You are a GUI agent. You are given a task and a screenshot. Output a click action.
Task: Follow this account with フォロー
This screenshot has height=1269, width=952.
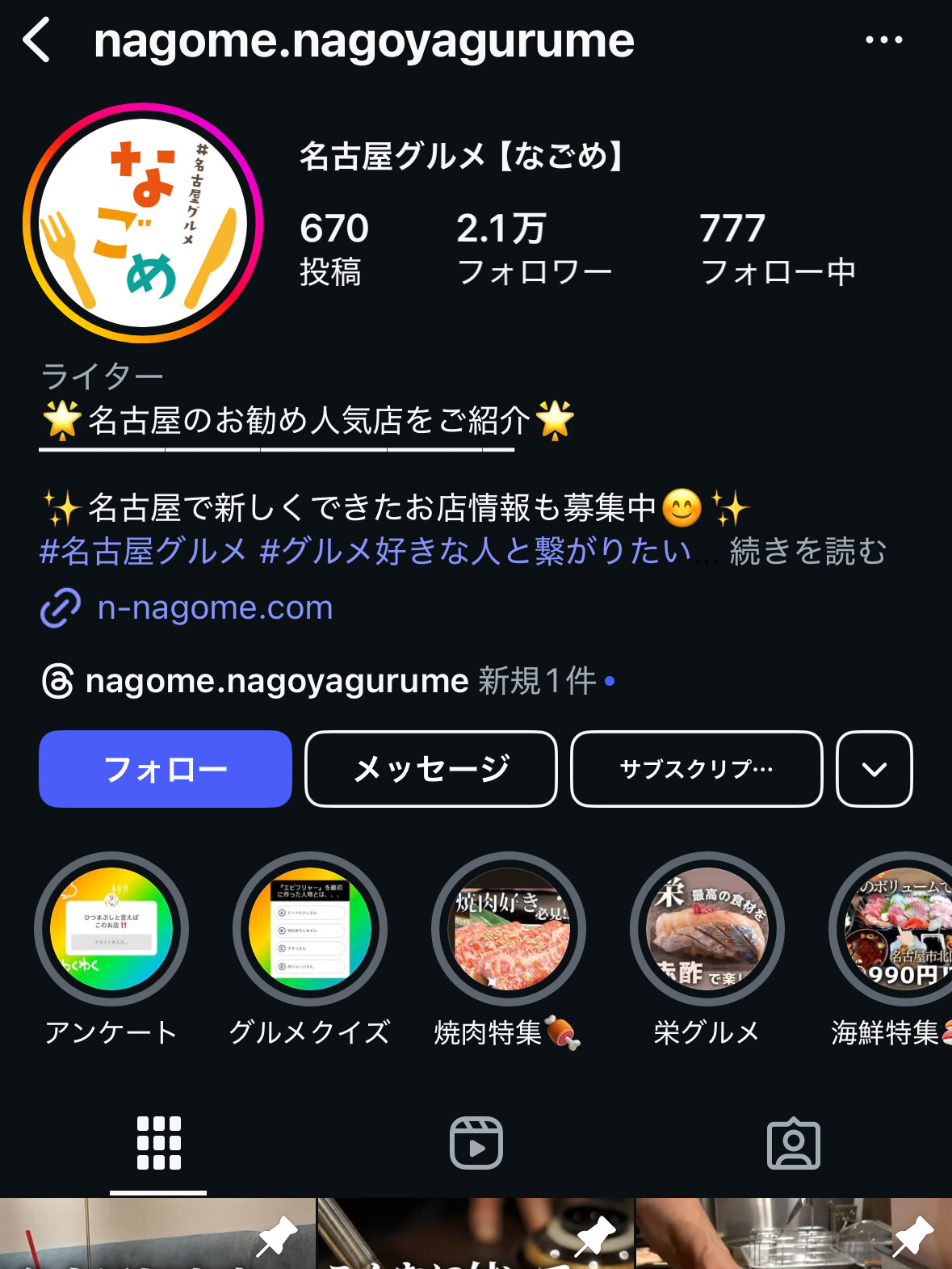[x=166, y=769]
